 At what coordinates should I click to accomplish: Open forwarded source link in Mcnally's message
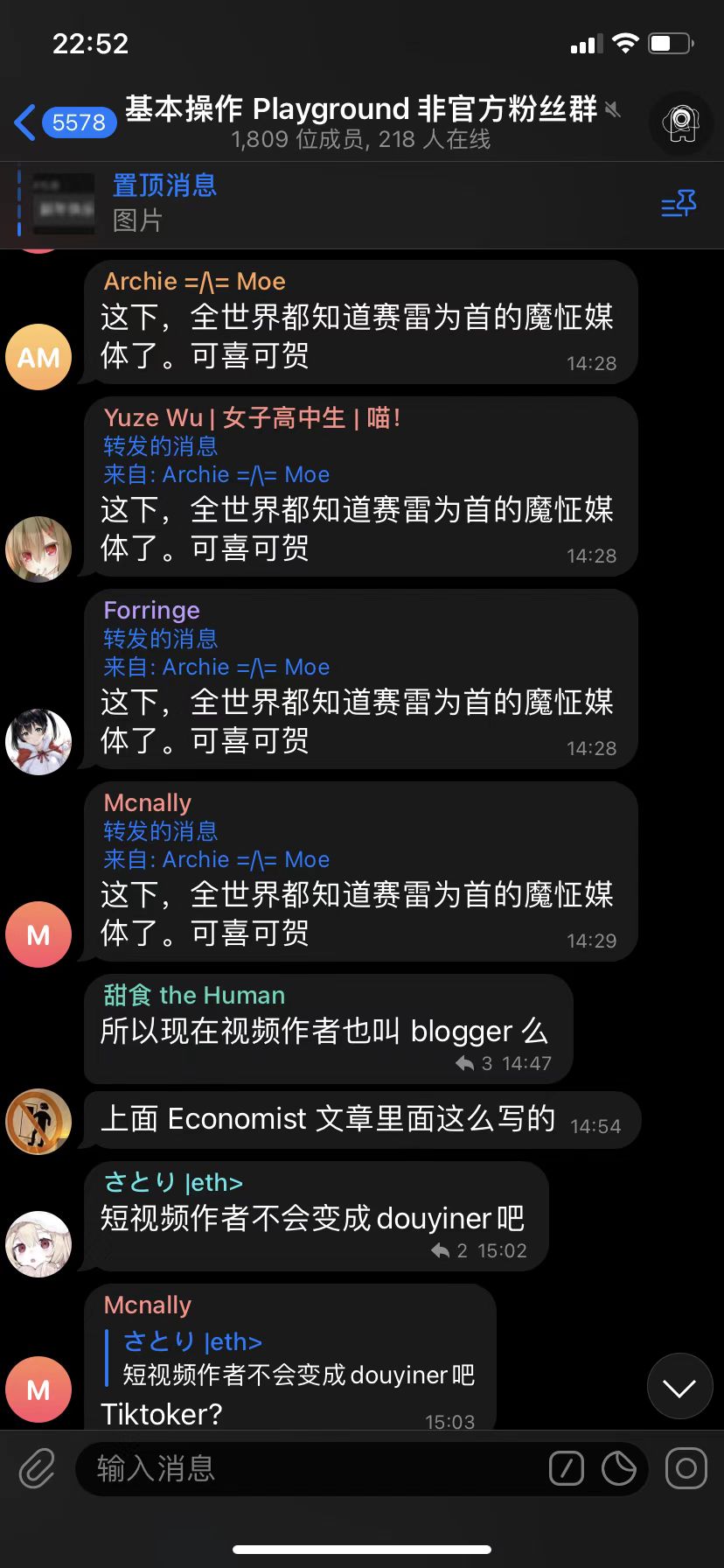pyautogui.click(x=216, y=859)
